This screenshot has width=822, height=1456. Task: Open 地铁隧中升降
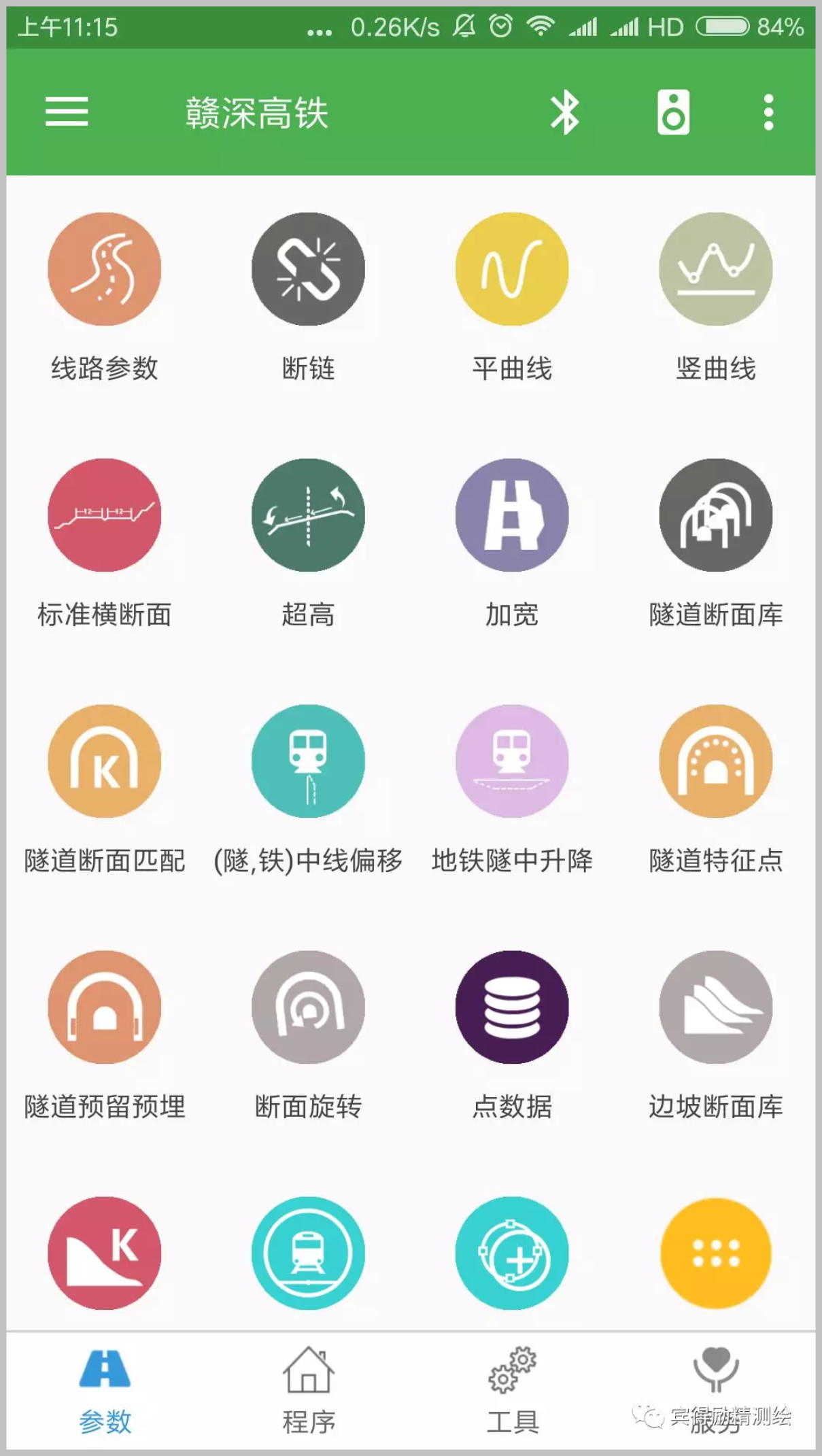(x=512, y=761)
